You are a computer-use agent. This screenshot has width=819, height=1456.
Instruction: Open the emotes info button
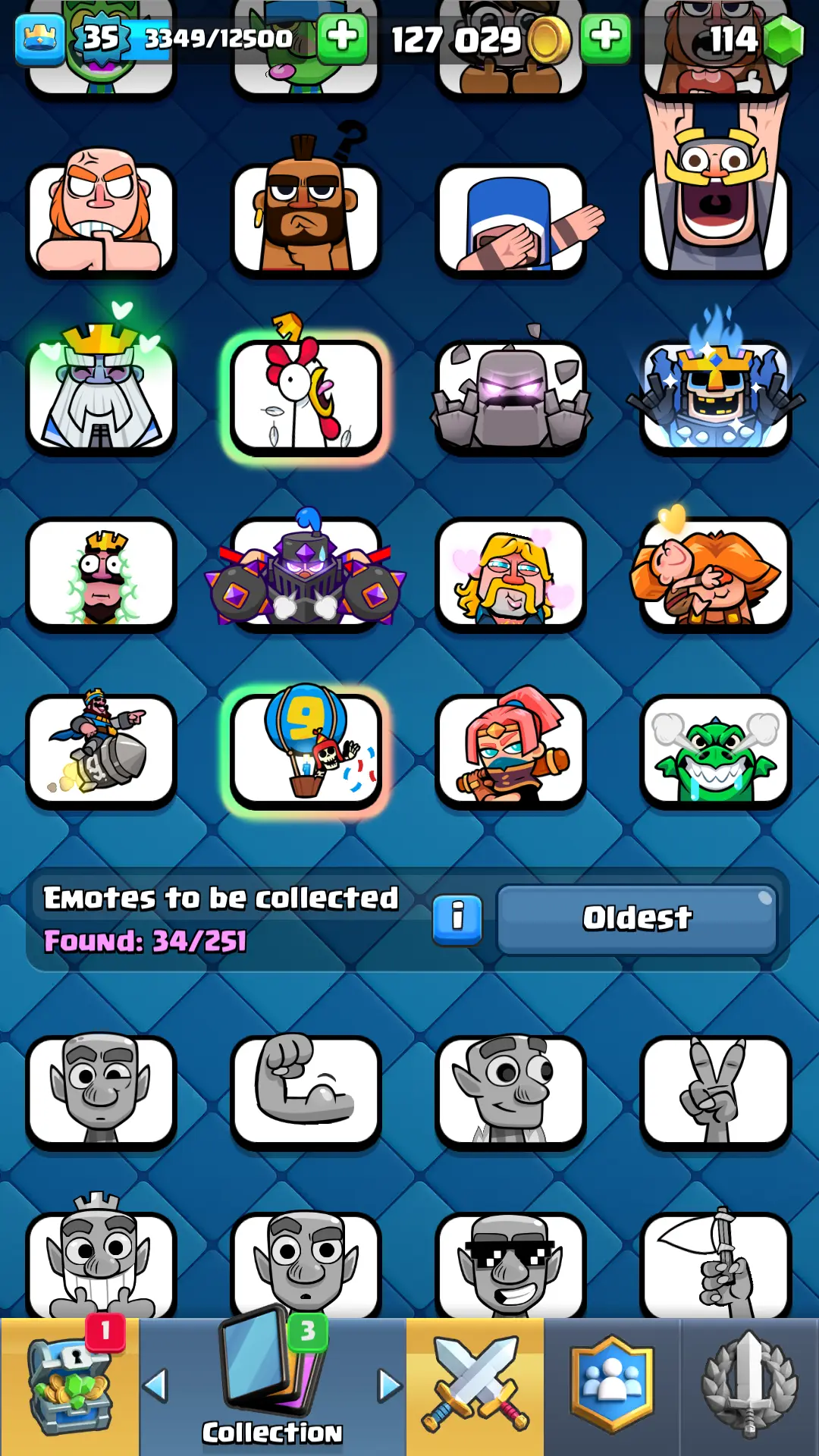[457, 918]
